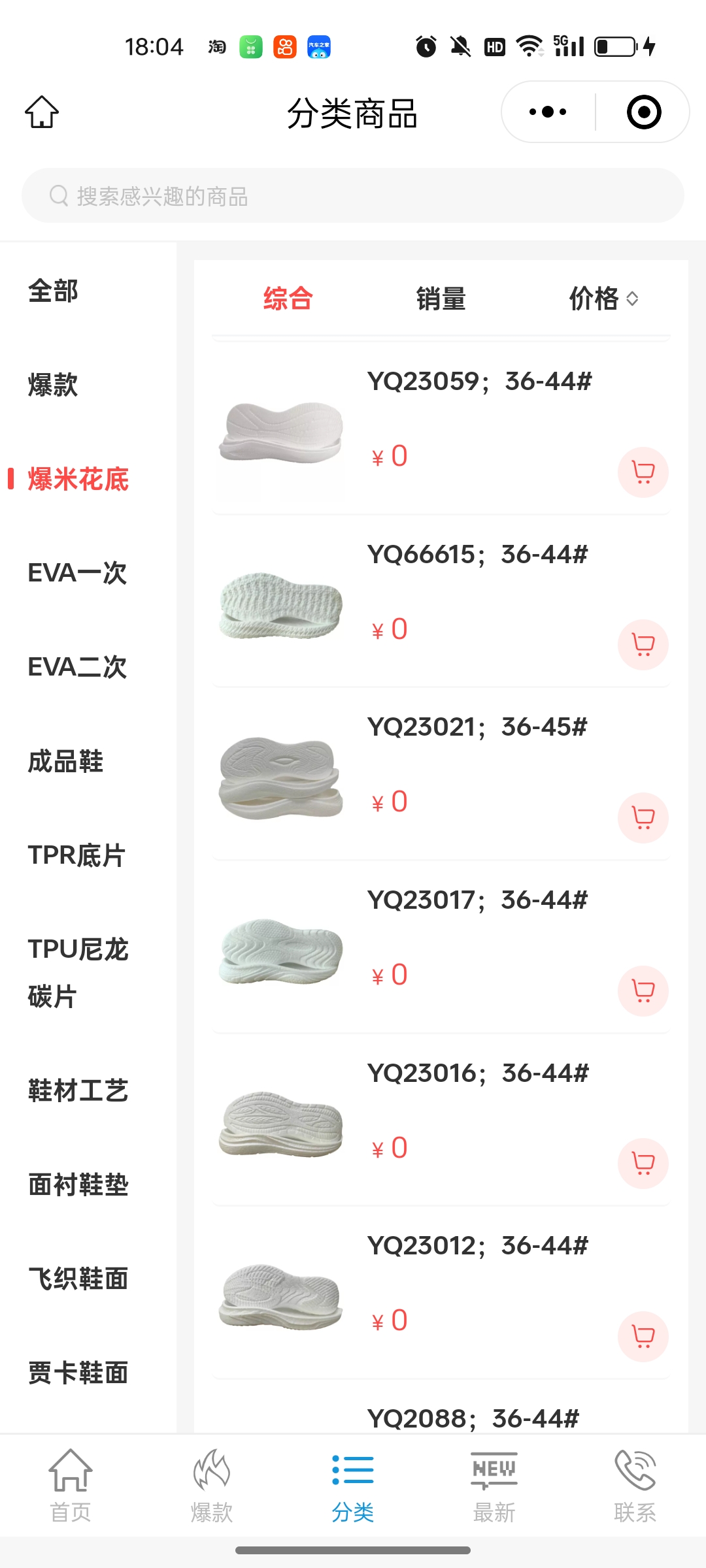Image resolution: width=706 pixels, height=1568 pixels.
Task: Close the mini program with circle button
Action: [x=644, y=112]
